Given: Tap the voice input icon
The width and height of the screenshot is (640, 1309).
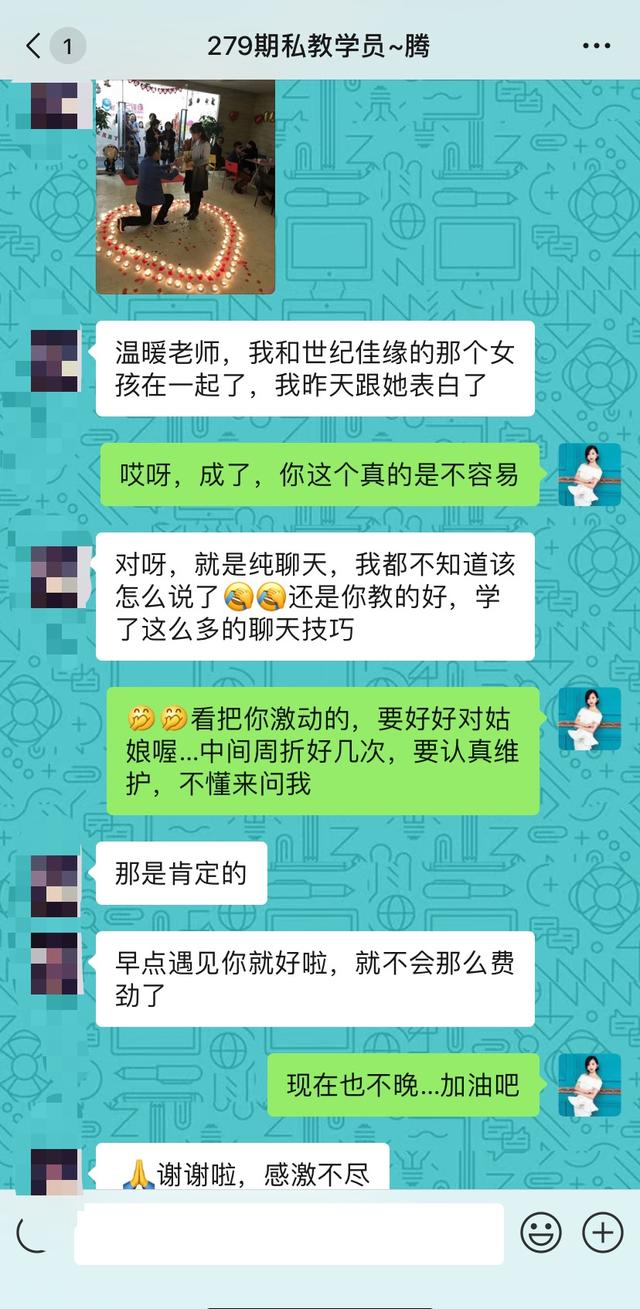Looking at the screenshot, I should coord(31,1235).
